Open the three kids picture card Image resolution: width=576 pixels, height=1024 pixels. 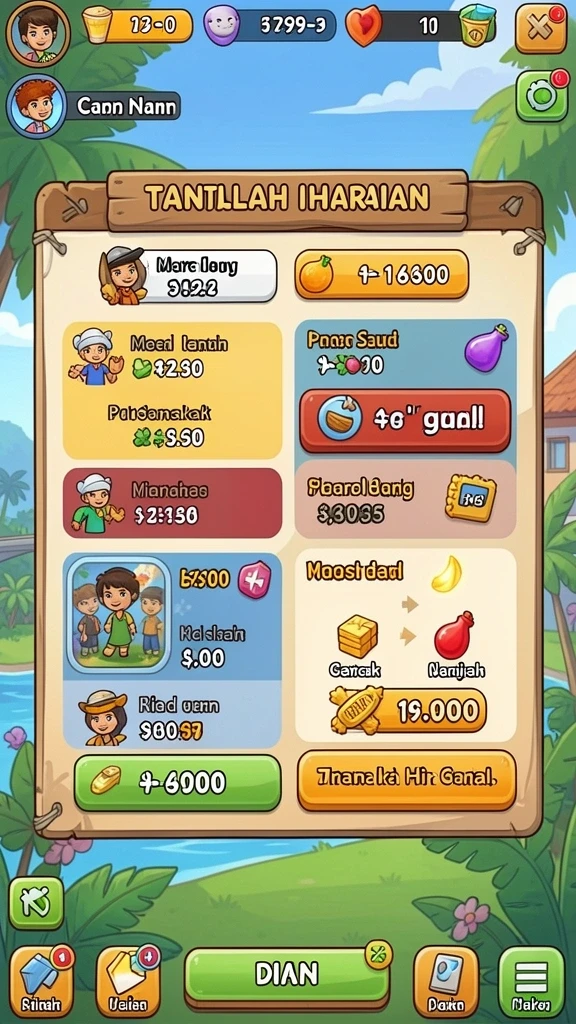click(x=118, y=615)
